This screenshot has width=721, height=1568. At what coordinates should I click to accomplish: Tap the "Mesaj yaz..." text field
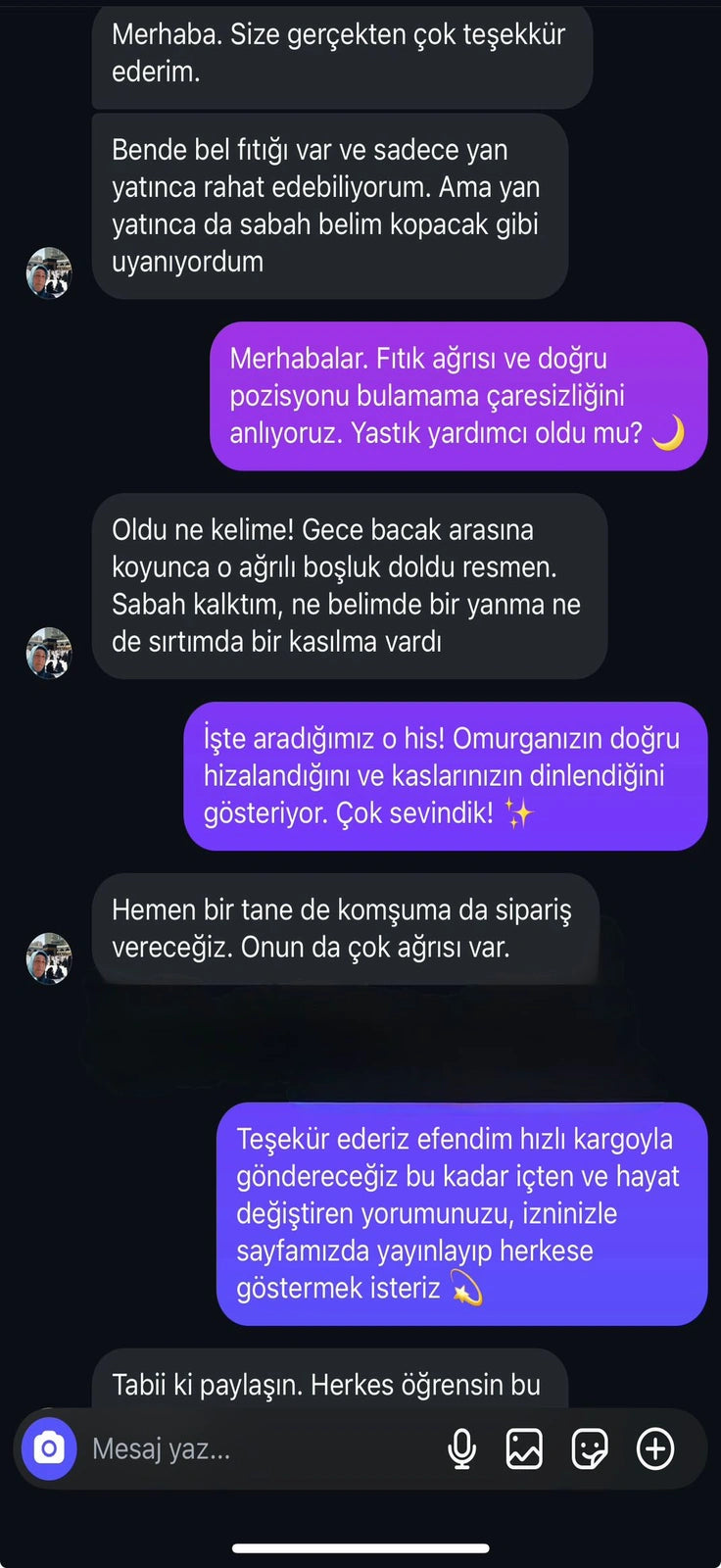[255, 1448]
